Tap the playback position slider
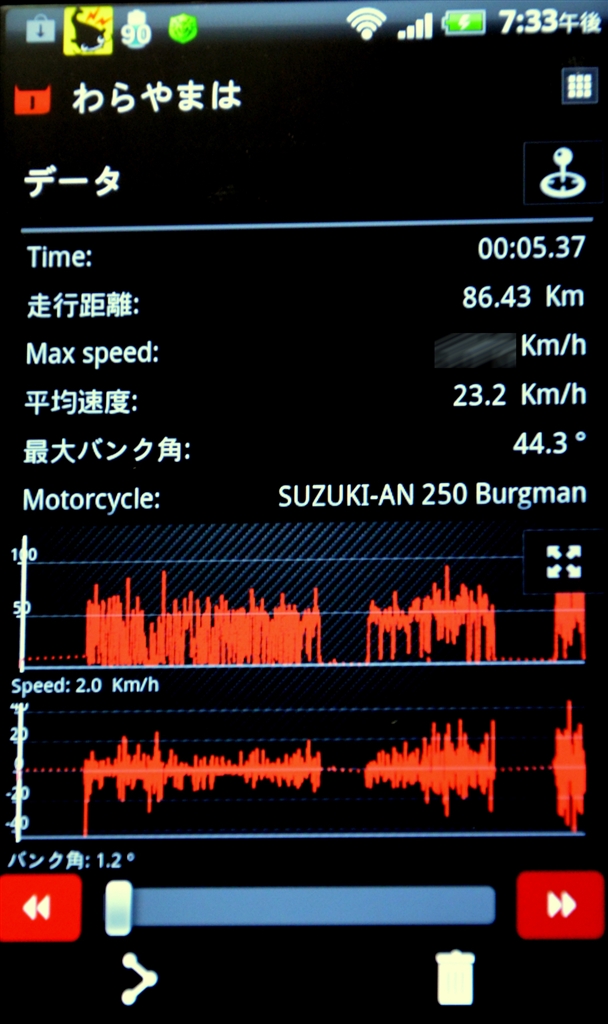608x1024 pixels. coord(300,906)
